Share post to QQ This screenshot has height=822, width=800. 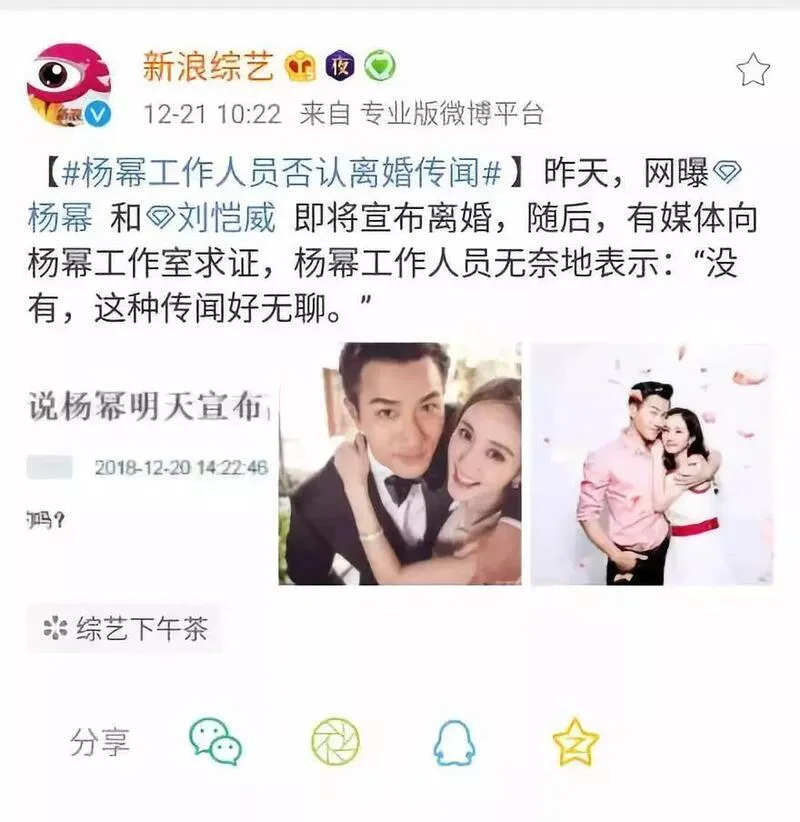pyautogui.click(x=454, y=742)
